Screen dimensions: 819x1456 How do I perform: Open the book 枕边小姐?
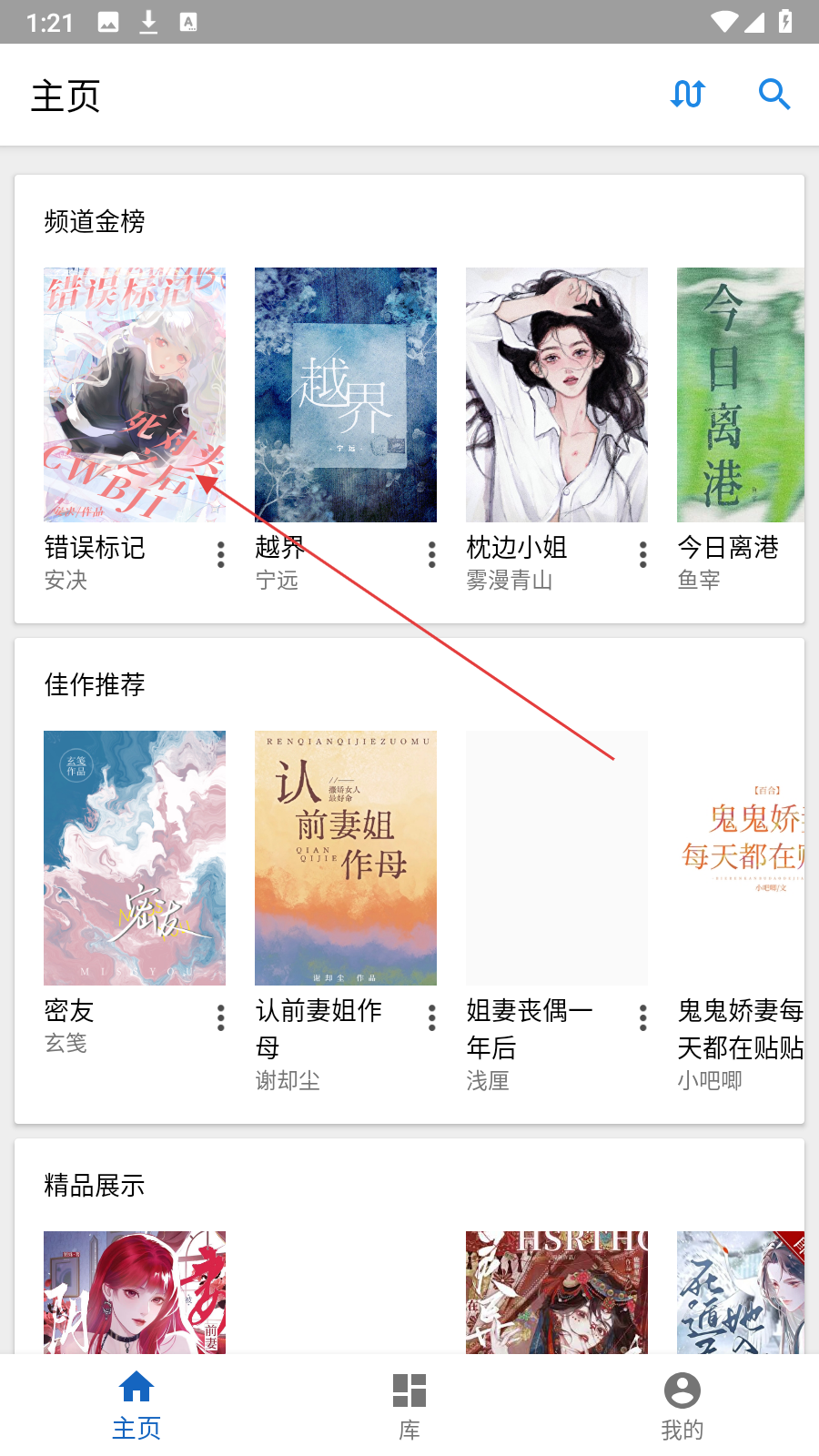[x=557, y=395]
